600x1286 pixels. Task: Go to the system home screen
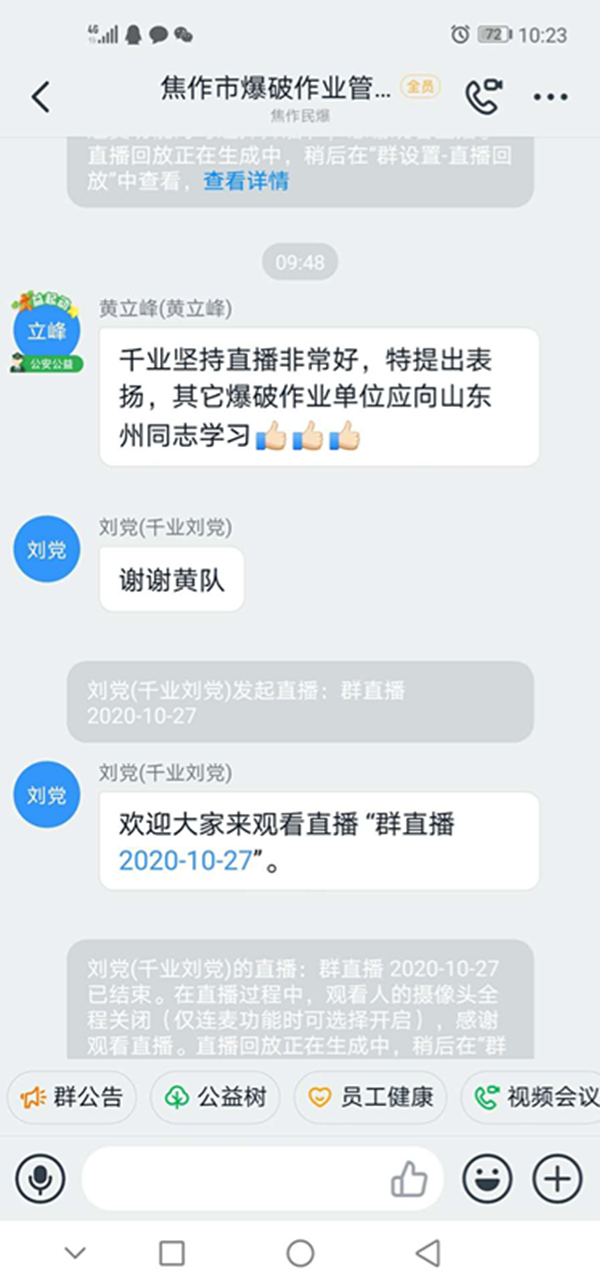tap(300, 1253)
